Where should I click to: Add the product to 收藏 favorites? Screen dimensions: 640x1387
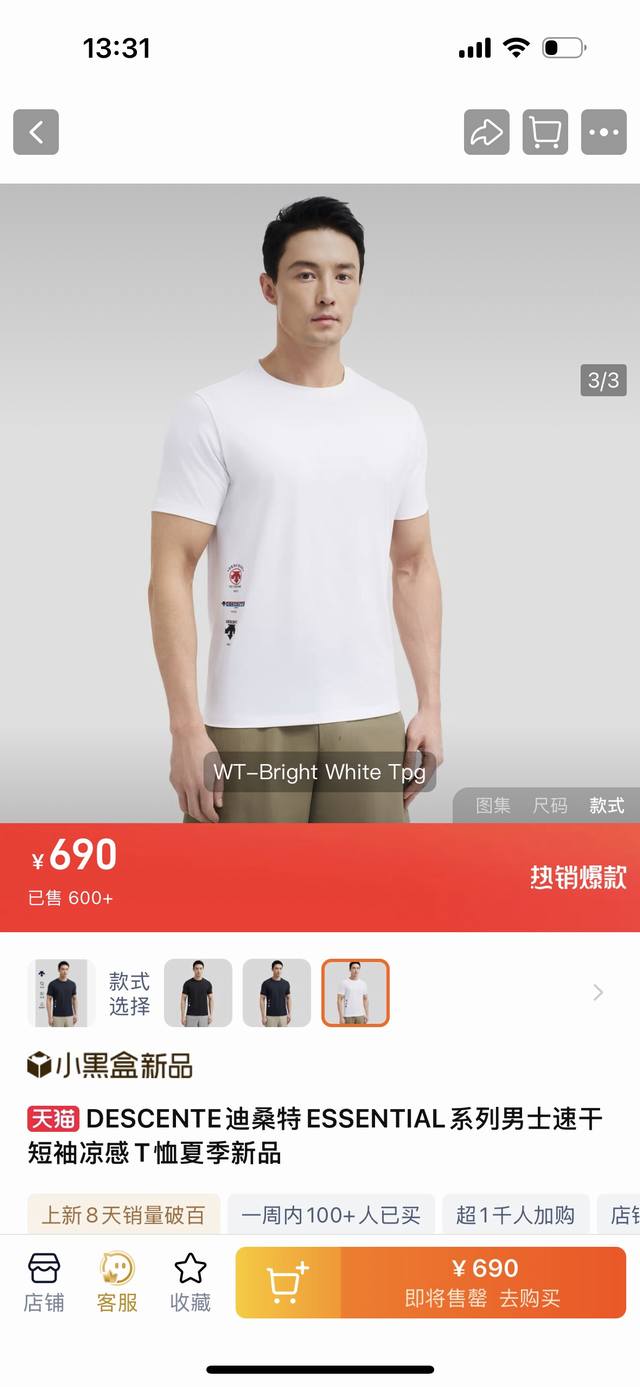coord(190,1282)
